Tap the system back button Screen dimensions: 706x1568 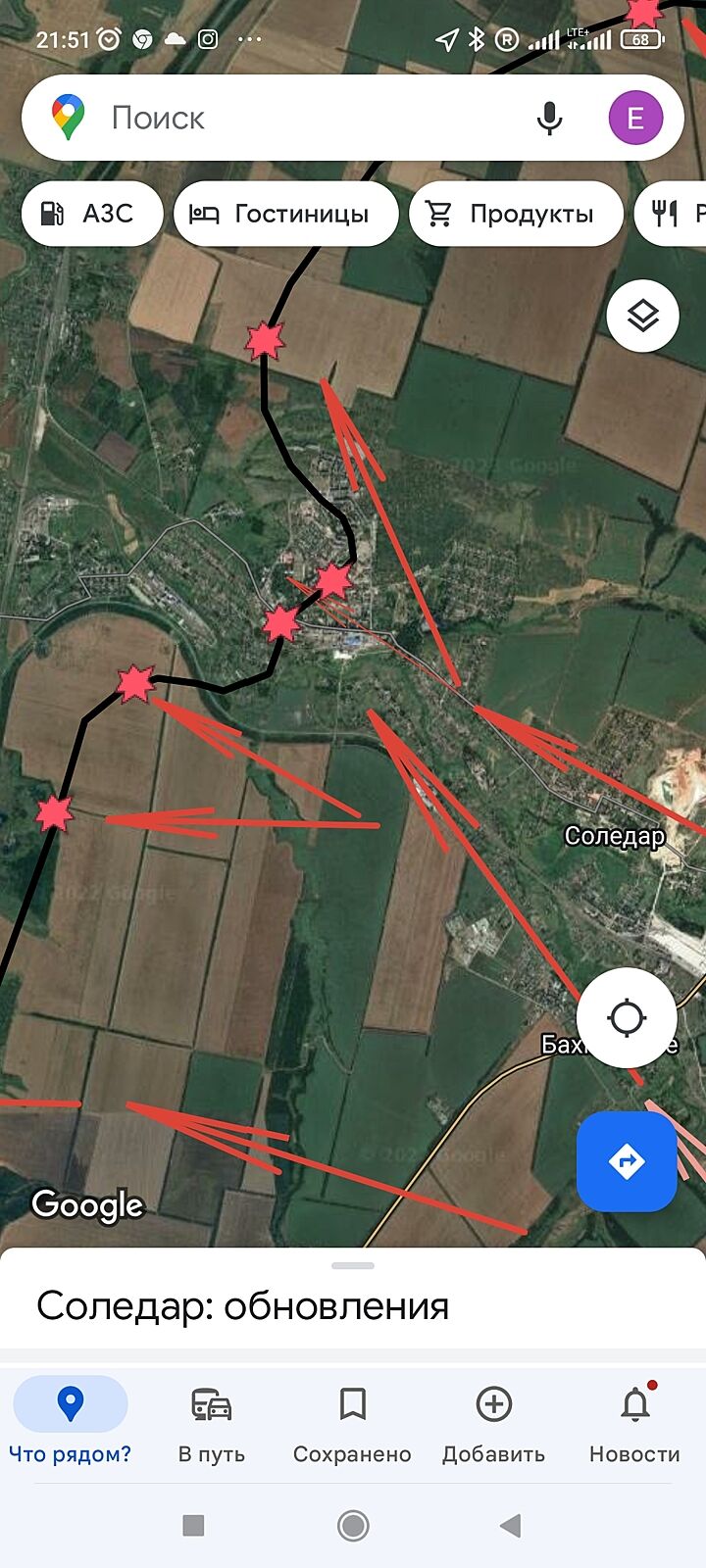(510, 1525)
